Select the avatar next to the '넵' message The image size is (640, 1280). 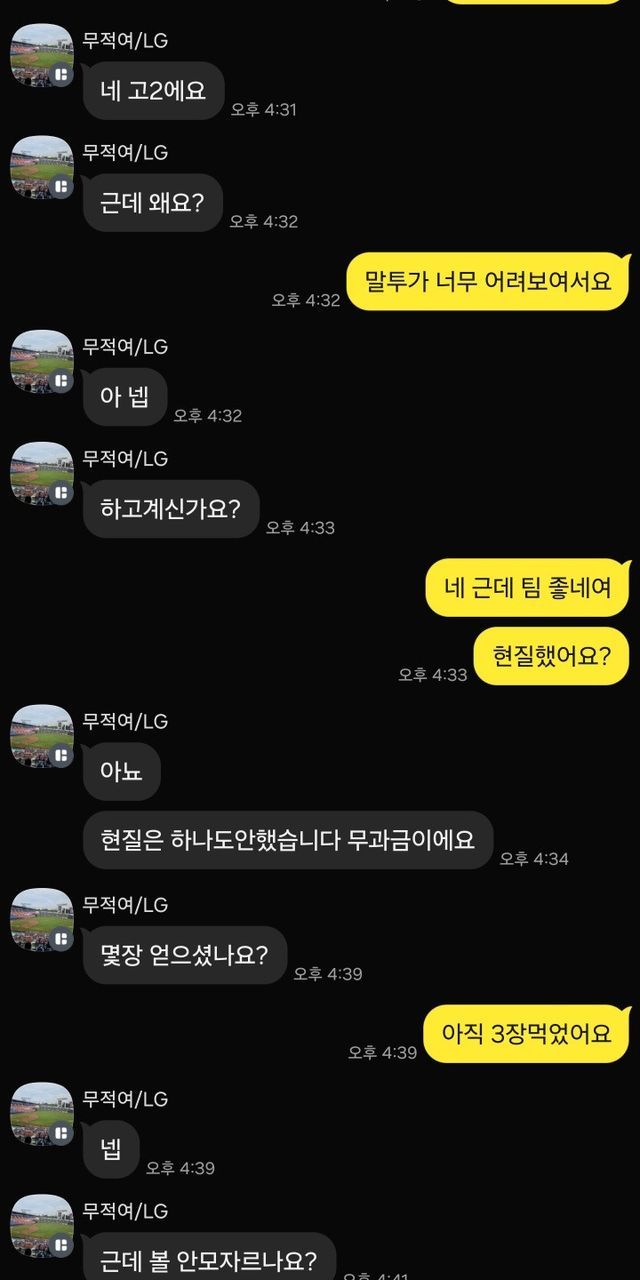[x=42, y=1114]
